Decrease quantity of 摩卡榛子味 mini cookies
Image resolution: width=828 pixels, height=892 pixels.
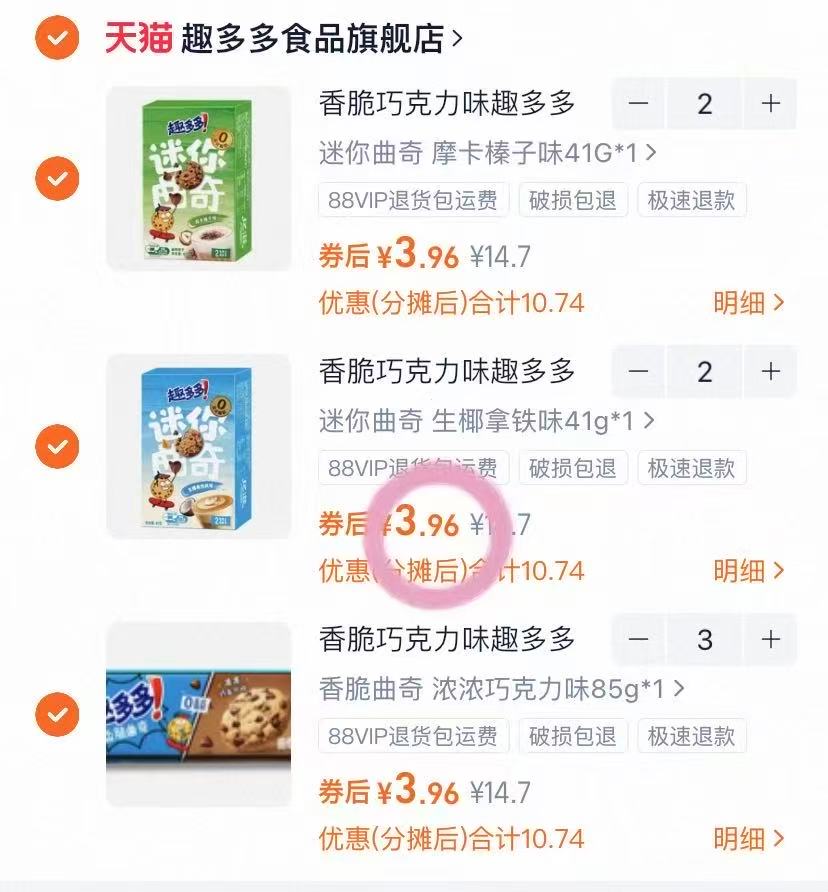click(x=639, y=103)
